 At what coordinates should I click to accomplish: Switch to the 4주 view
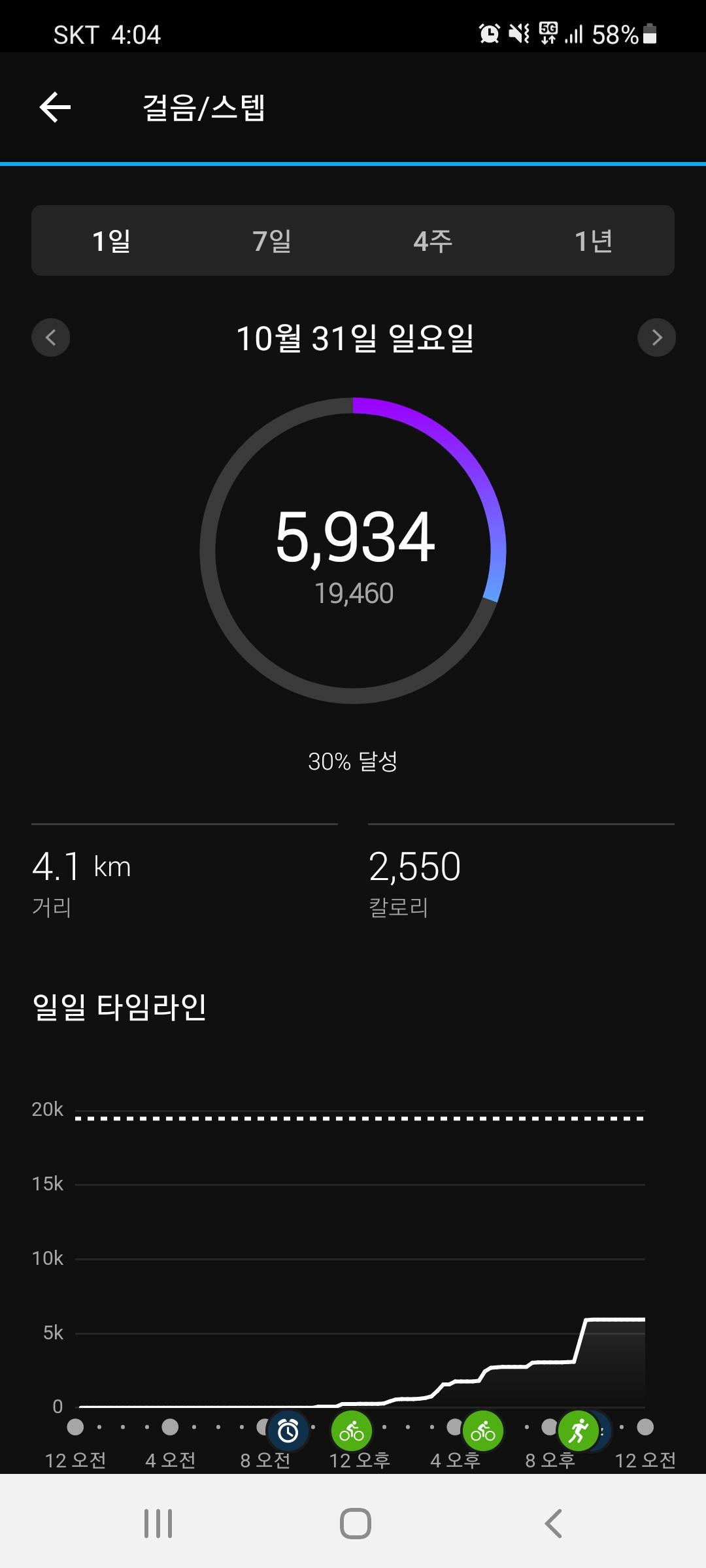point(433,241)
